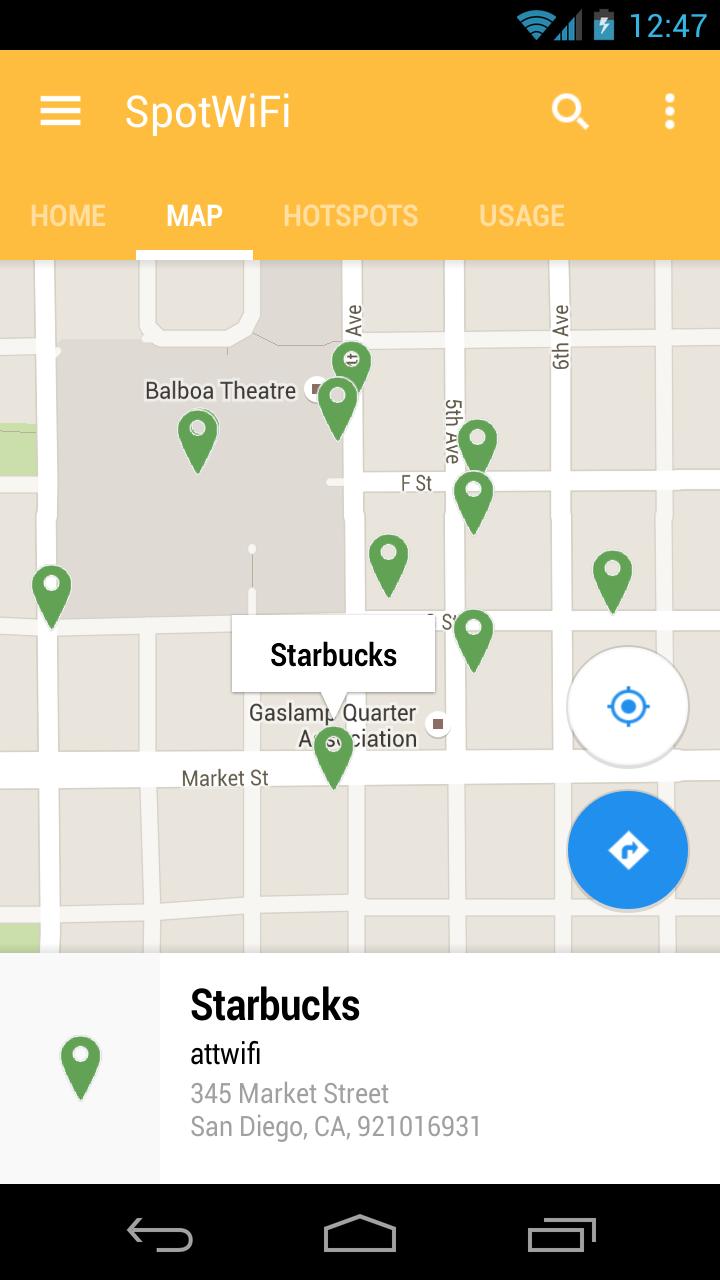Open the navigation drawer menu
The width and height of the screenshot is (720, 1280).
pos(60,111)
